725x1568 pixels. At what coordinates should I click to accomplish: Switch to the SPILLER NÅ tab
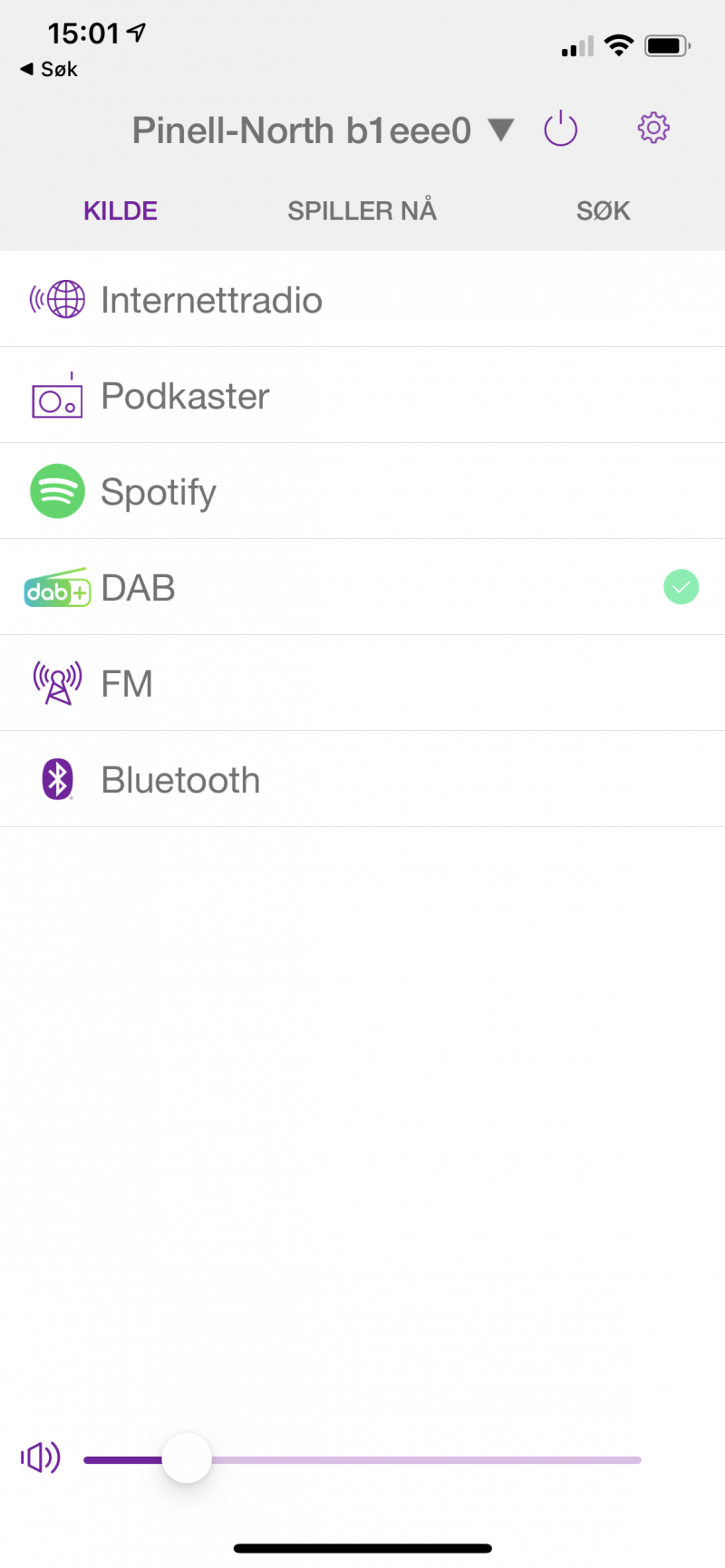(362, 211)
